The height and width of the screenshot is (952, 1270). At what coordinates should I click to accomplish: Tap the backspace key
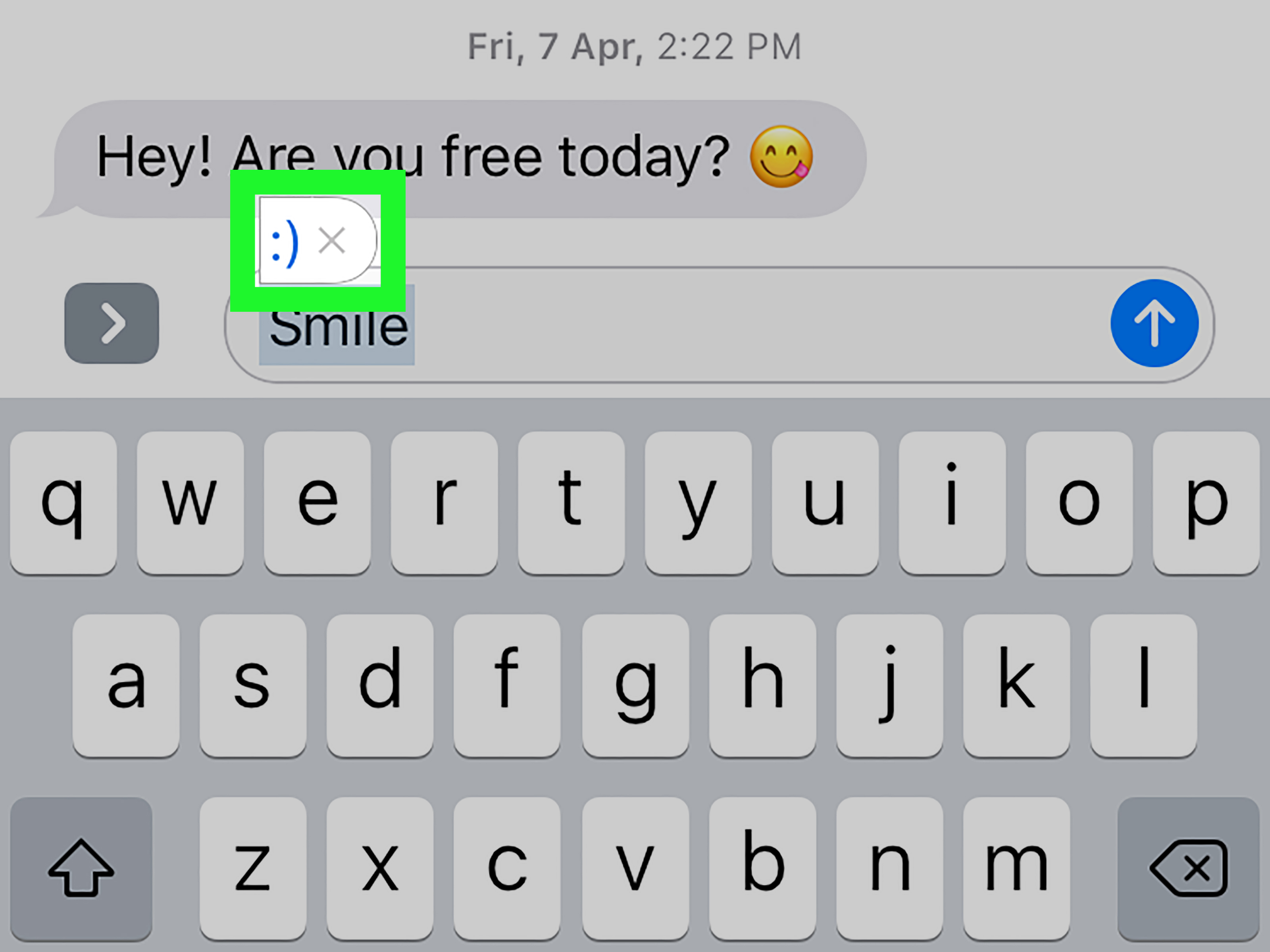point(1188,868)
